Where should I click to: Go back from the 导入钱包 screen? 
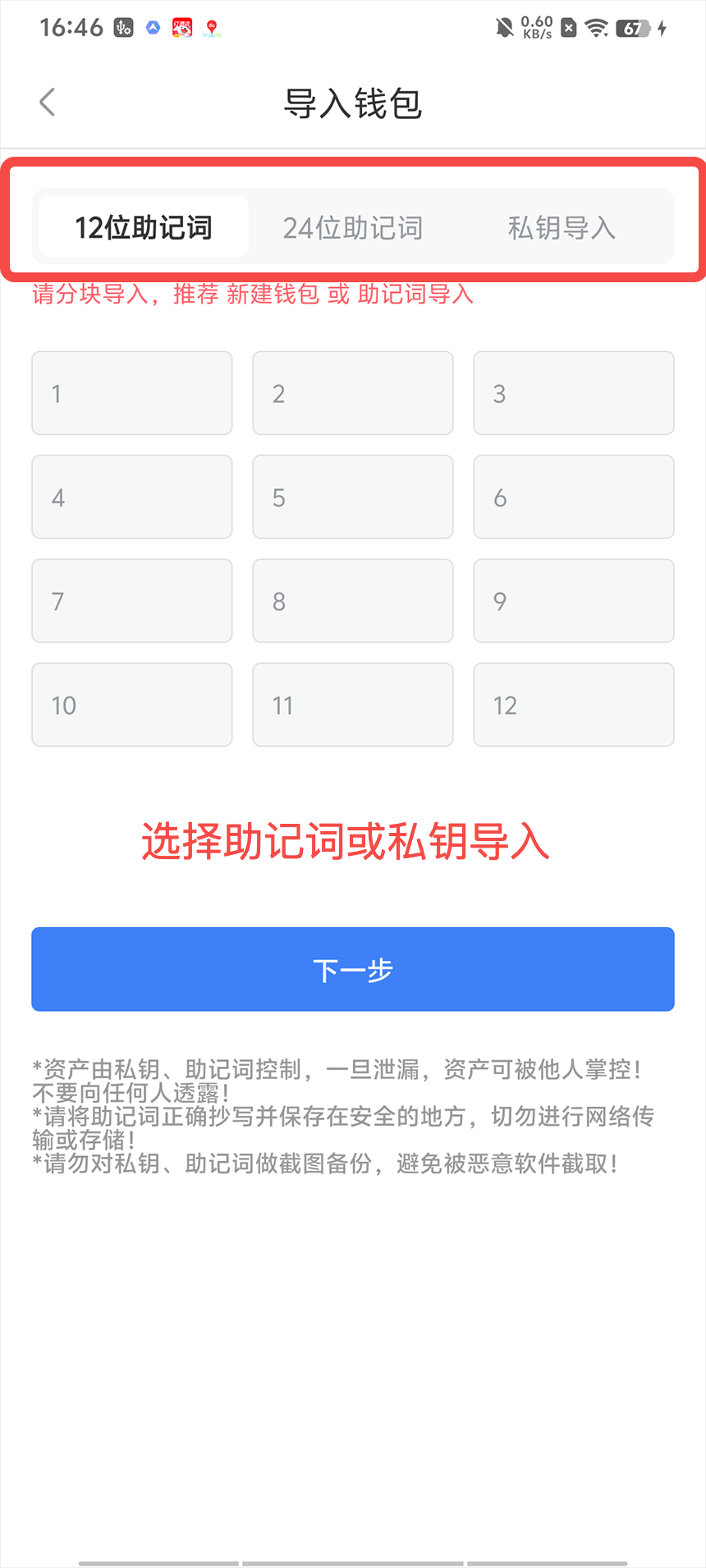click(x=48, y=103)
